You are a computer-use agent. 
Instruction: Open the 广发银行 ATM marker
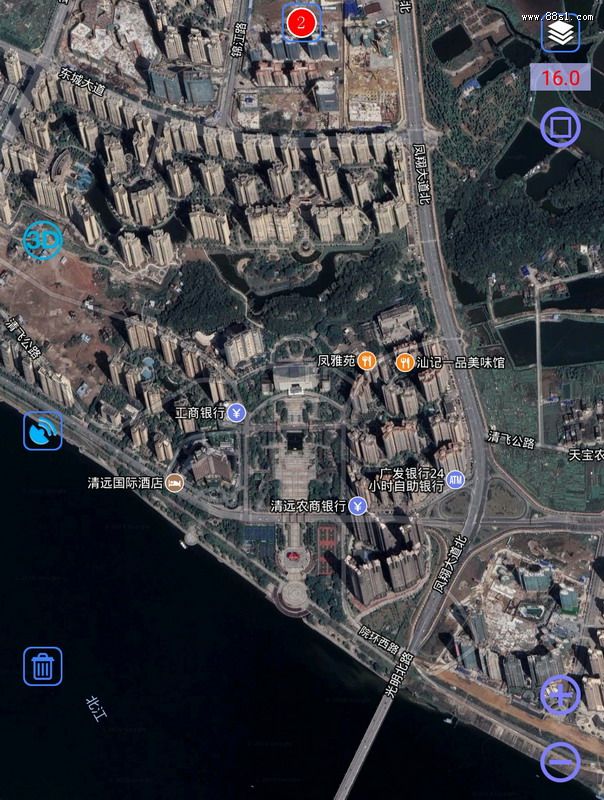(456, 479)
